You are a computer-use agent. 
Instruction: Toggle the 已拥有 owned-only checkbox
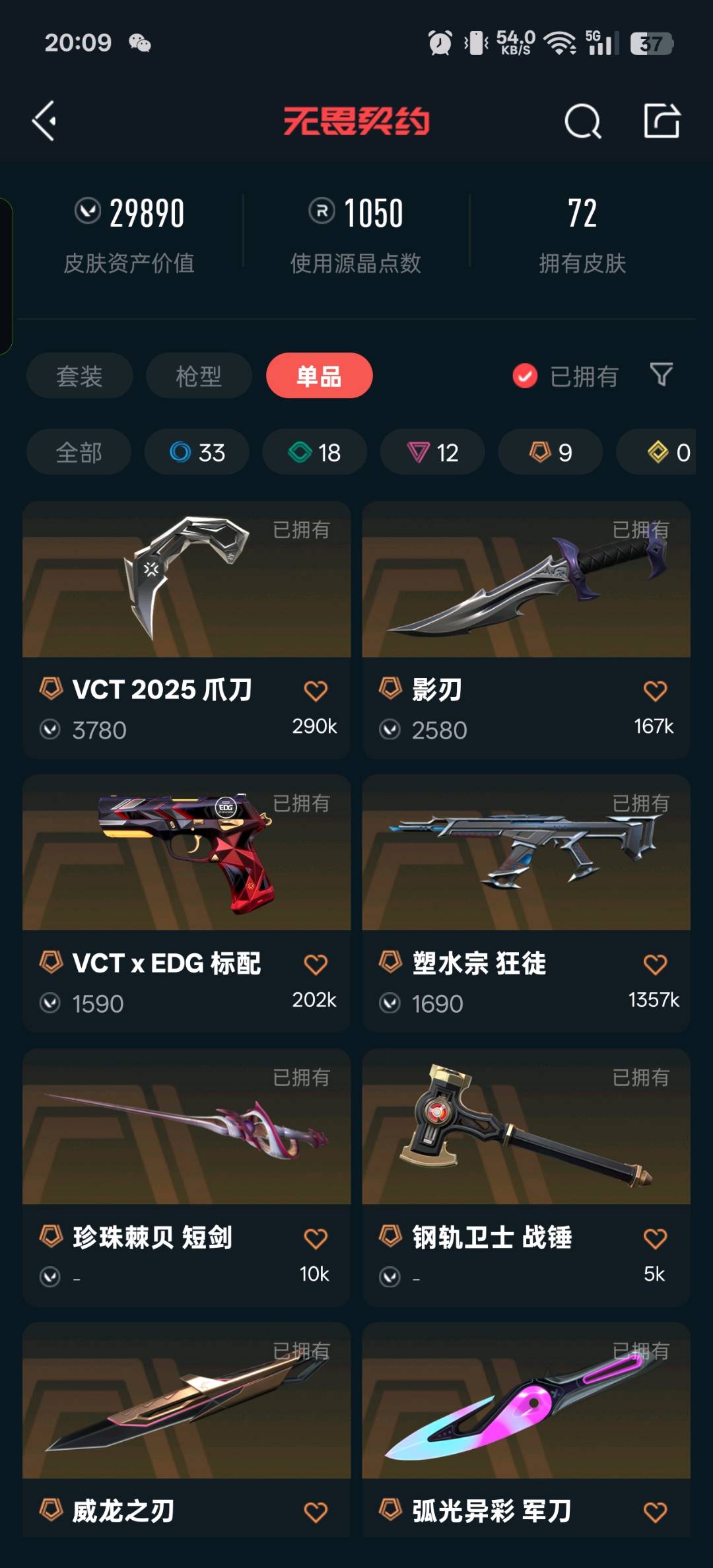[x=526, y=376]
